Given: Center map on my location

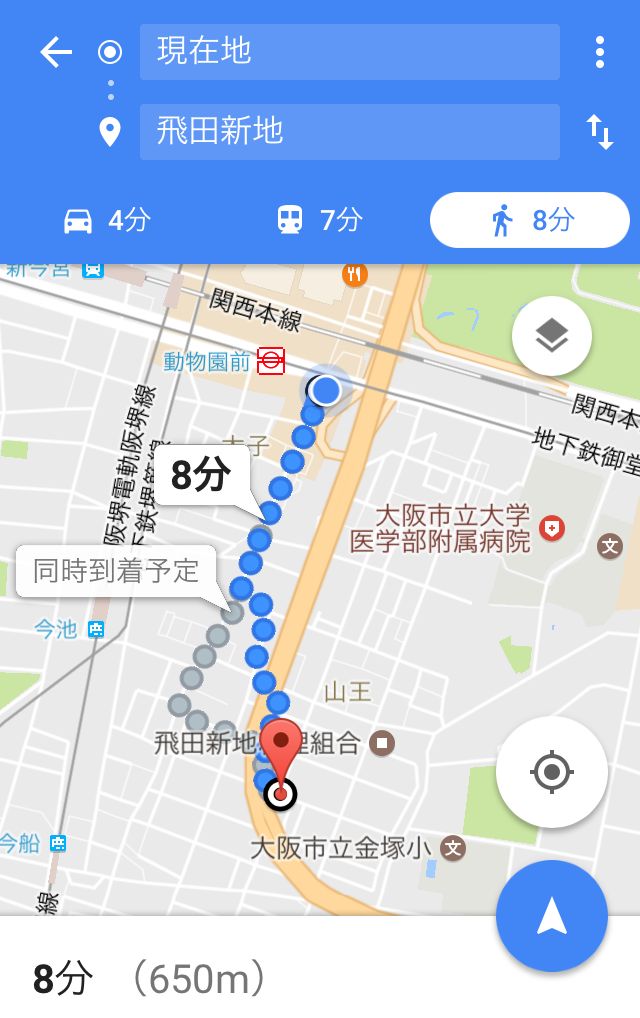Looking at the screenshot, I should (x=551, y=772).
